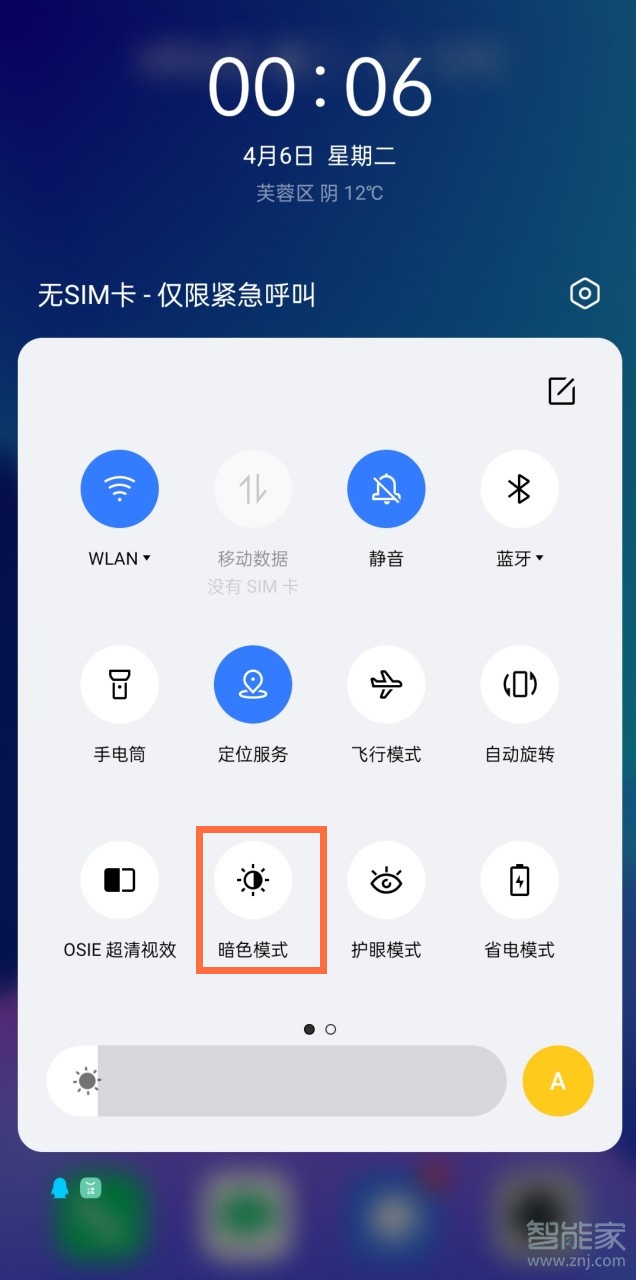This screenshot has width=636, height=1280.
Task: Turn on dark mode (暗色模式)
Action: coord(253,881)
